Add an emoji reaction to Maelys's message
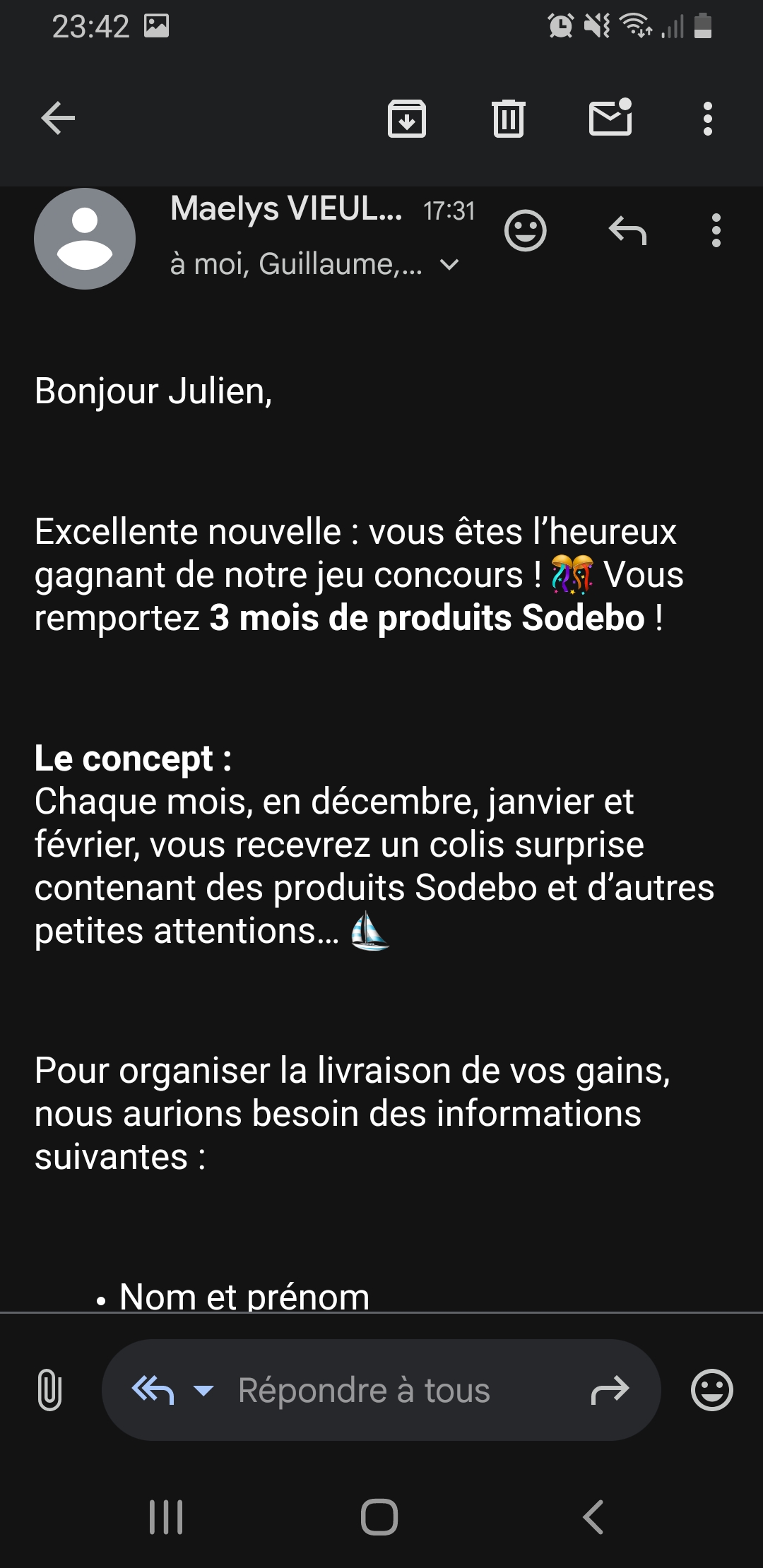The height and width of the screenshot is (1568, 763). click(525, 230)
